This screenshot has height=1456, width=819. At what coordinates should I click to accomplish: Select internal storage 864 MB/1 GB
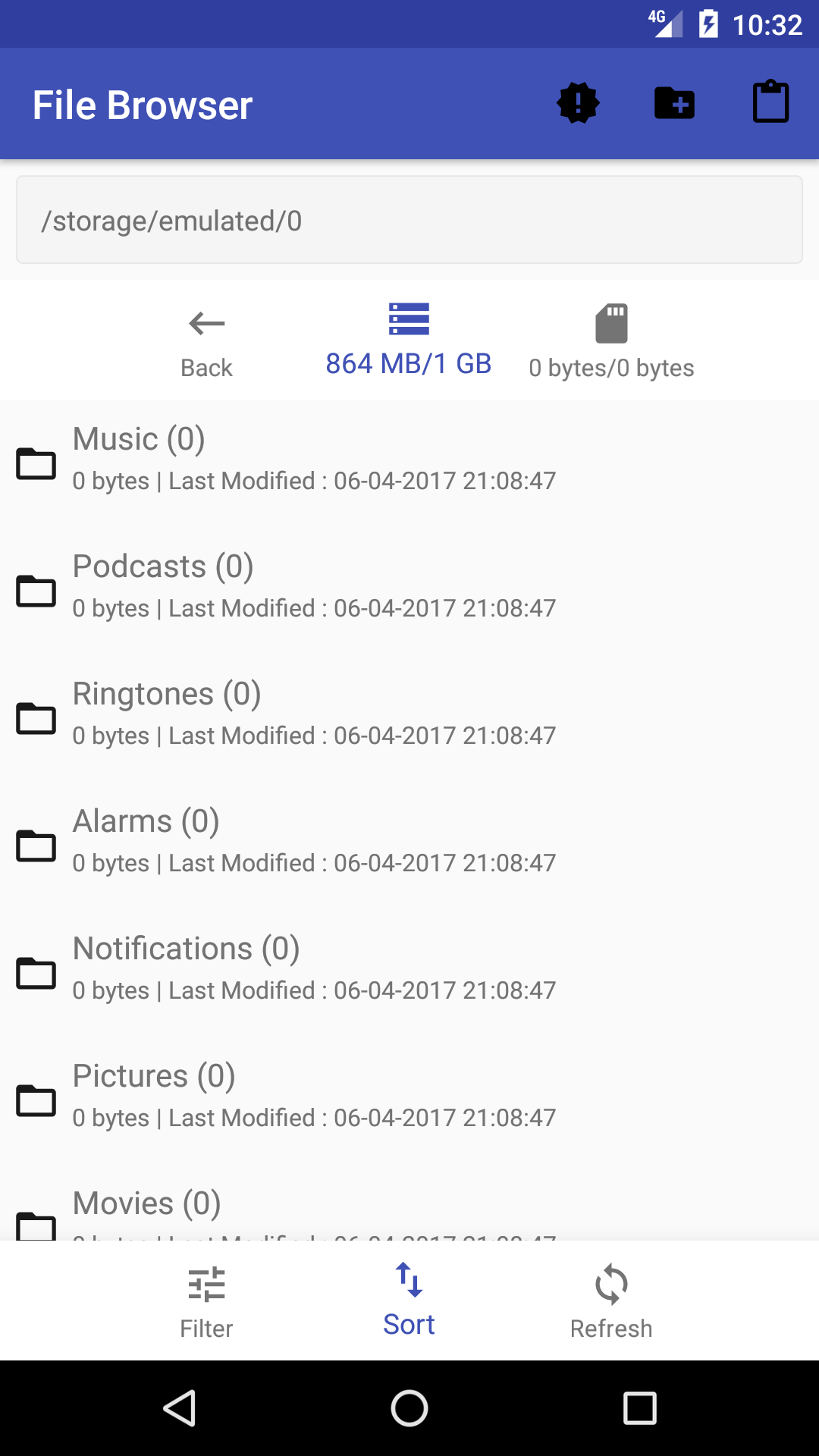coord(409,340)
